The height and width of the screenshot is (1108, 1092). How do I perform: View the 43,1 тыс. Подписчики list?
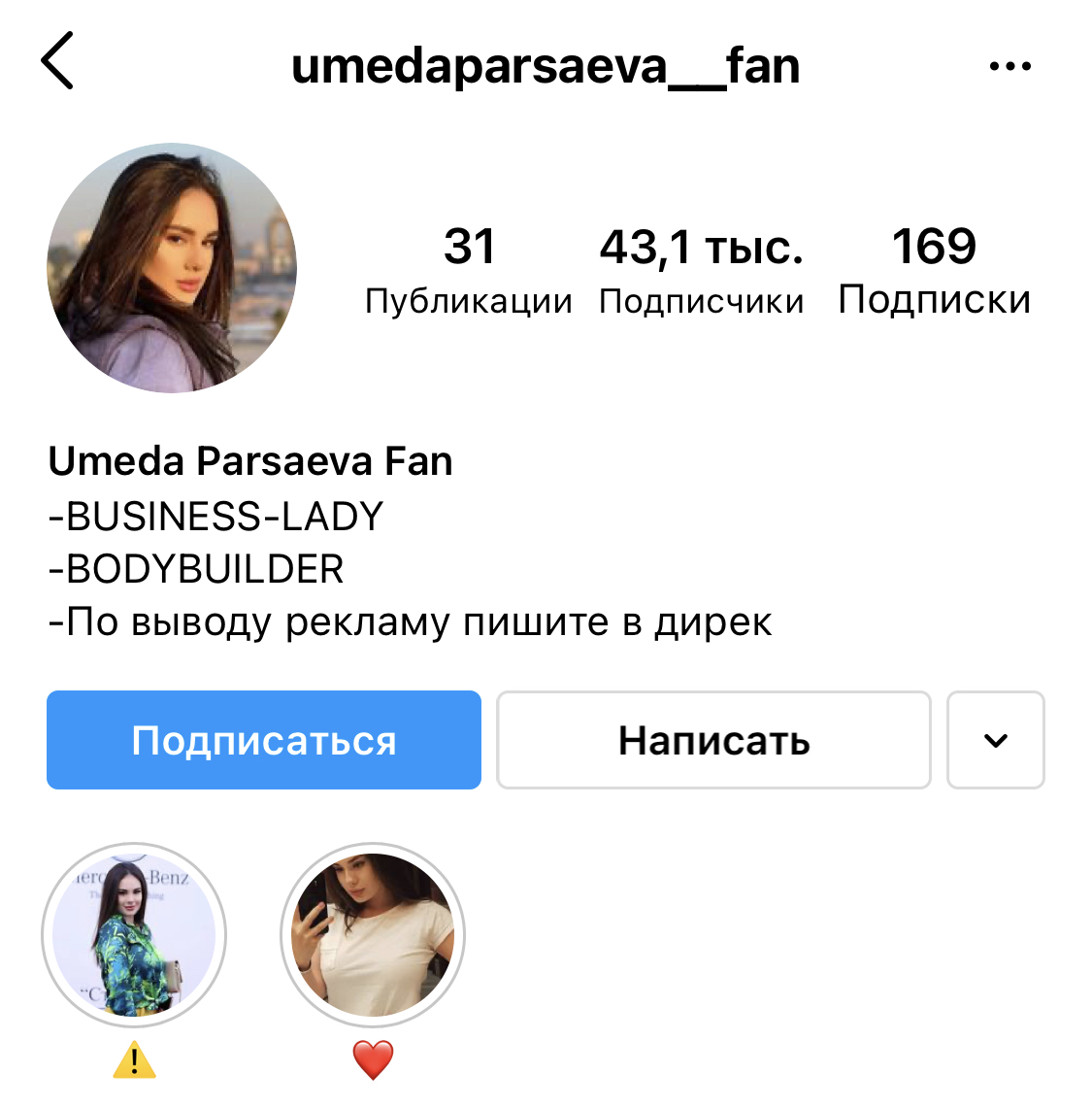point(701,271)
